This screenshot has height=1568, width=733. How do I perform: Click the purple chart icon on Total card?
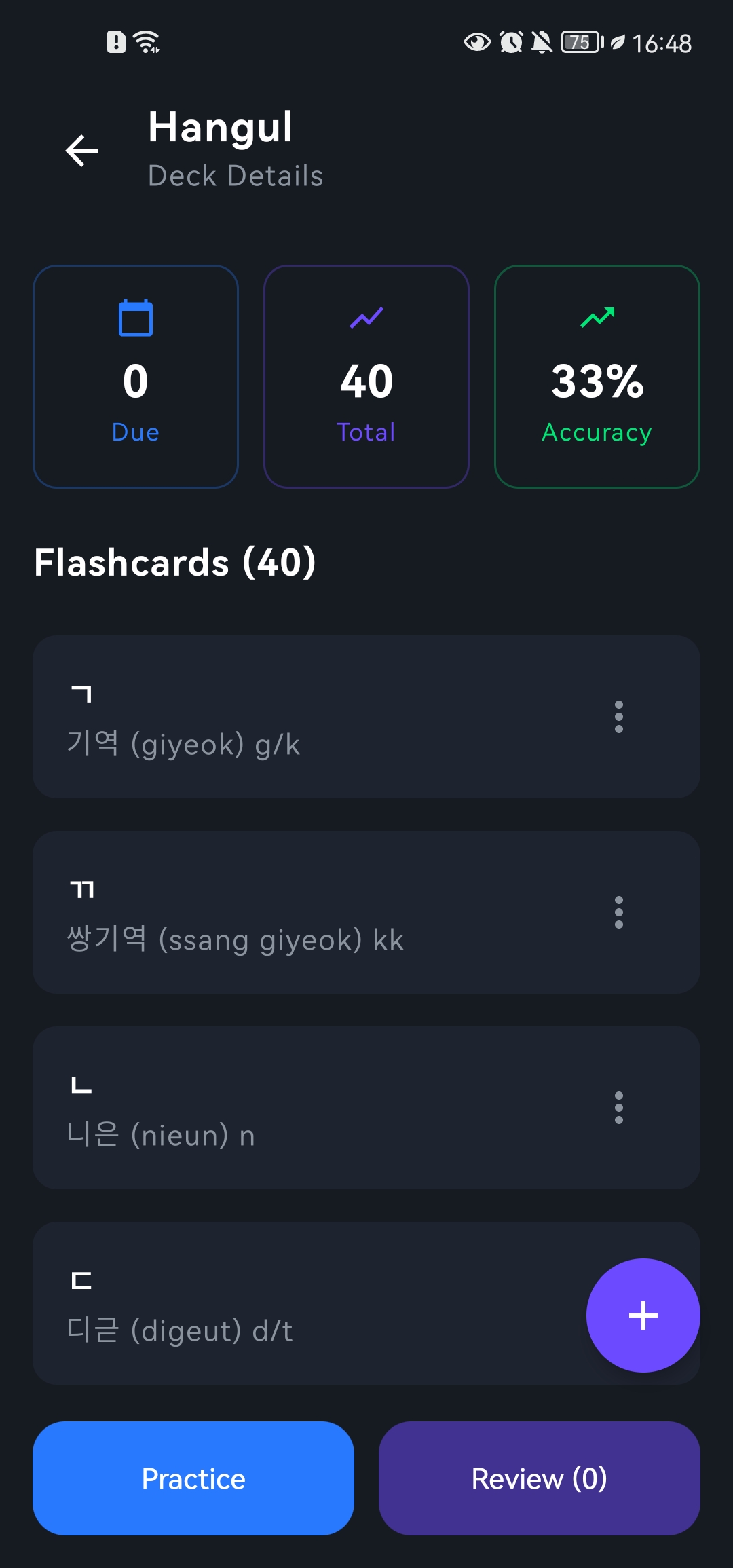pyautogui.click(x=366, y=319)
